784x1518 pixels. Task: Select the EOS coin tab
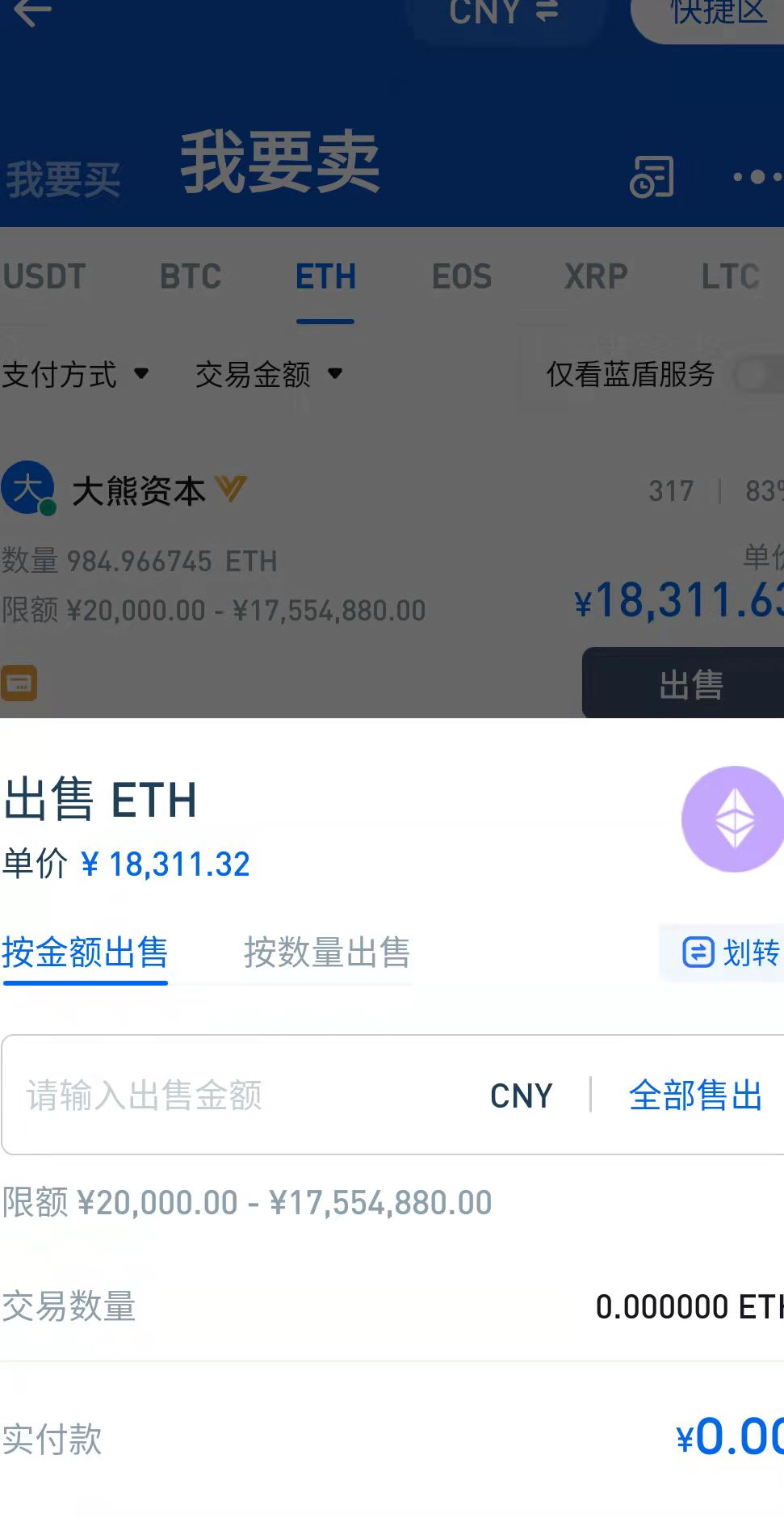pos(462,277)
